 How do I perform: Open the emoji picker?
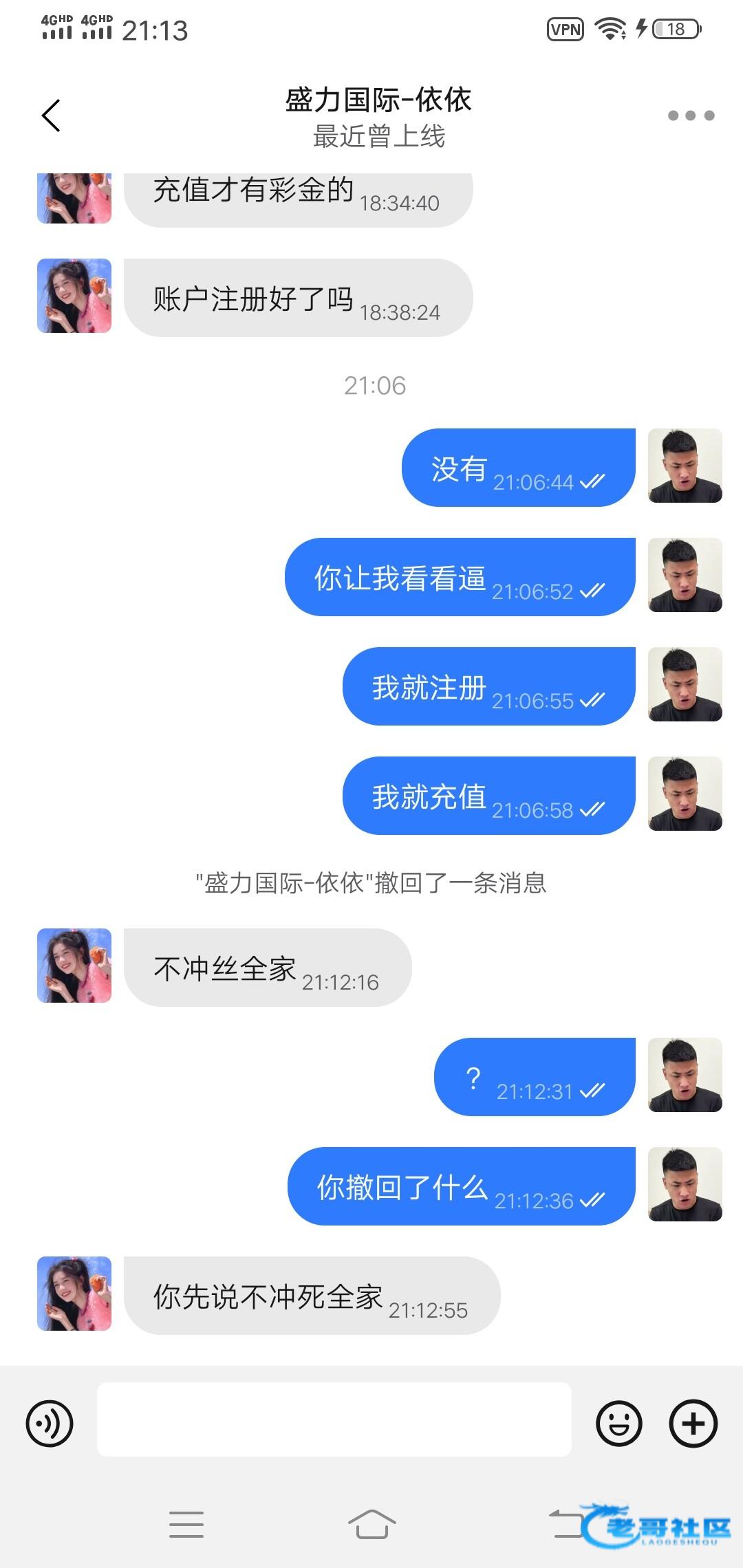[x=618, y=1423]
